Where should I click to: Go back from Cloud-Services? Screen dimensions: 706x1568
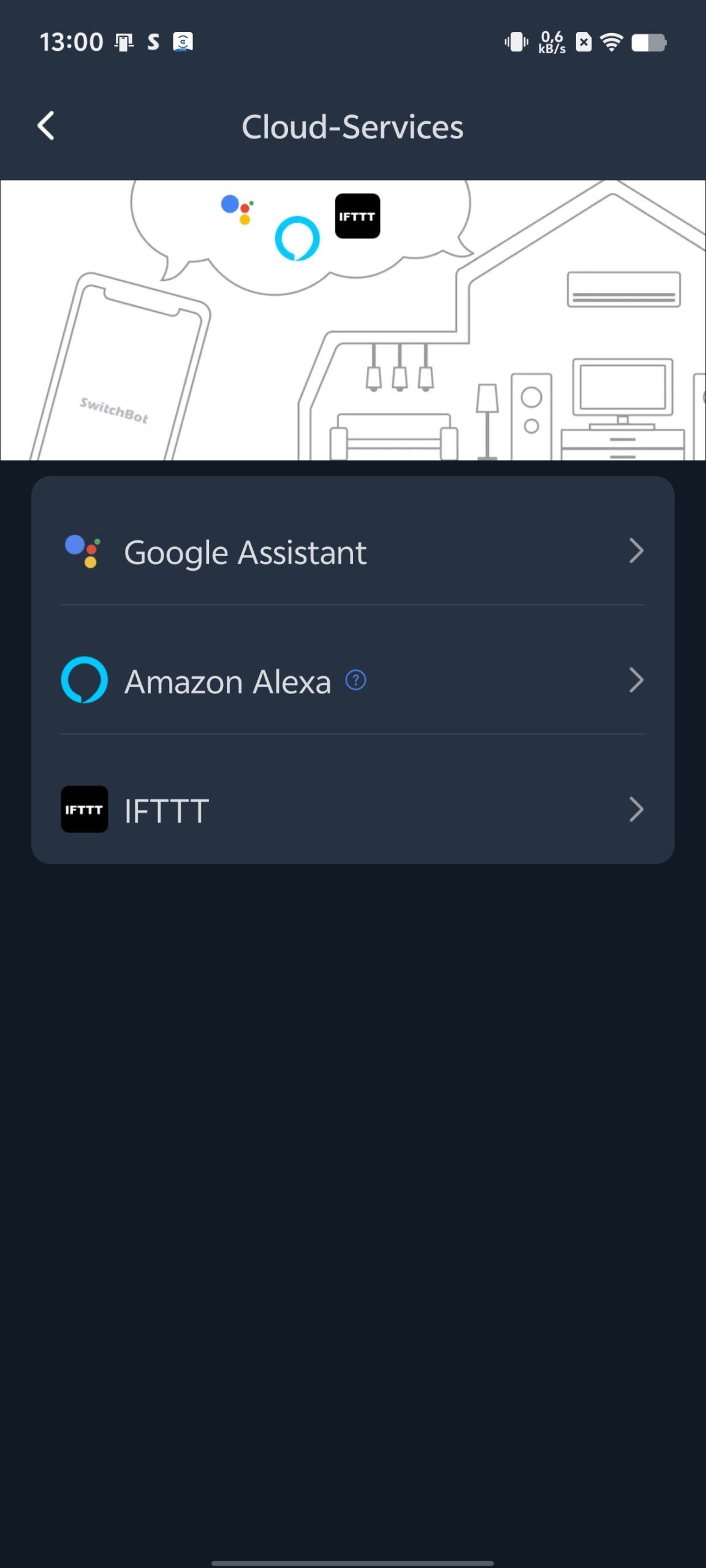[46, 126]
